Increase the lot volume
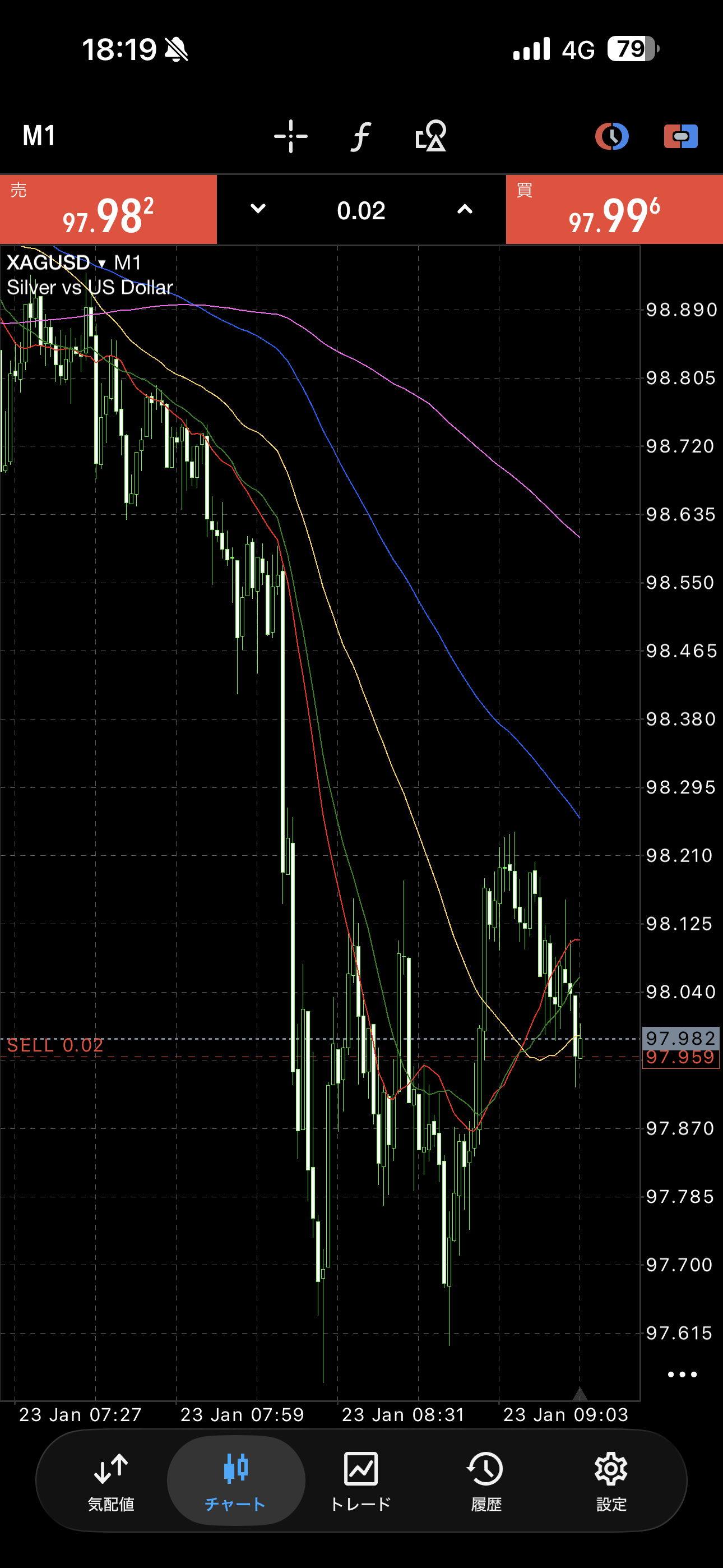 (x=465, y=209)
